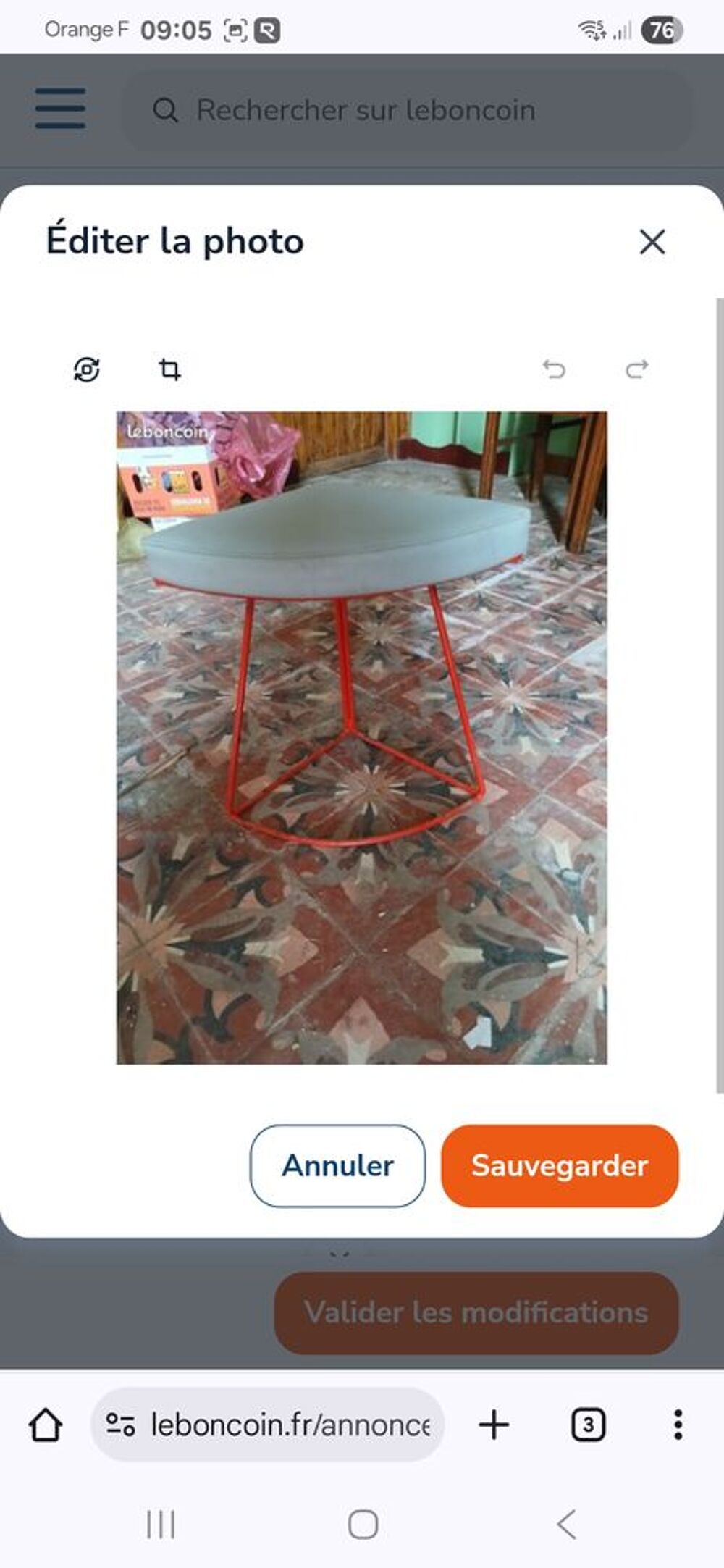Undo the last photo edit
724x1568 pixels.
[555, 370]
